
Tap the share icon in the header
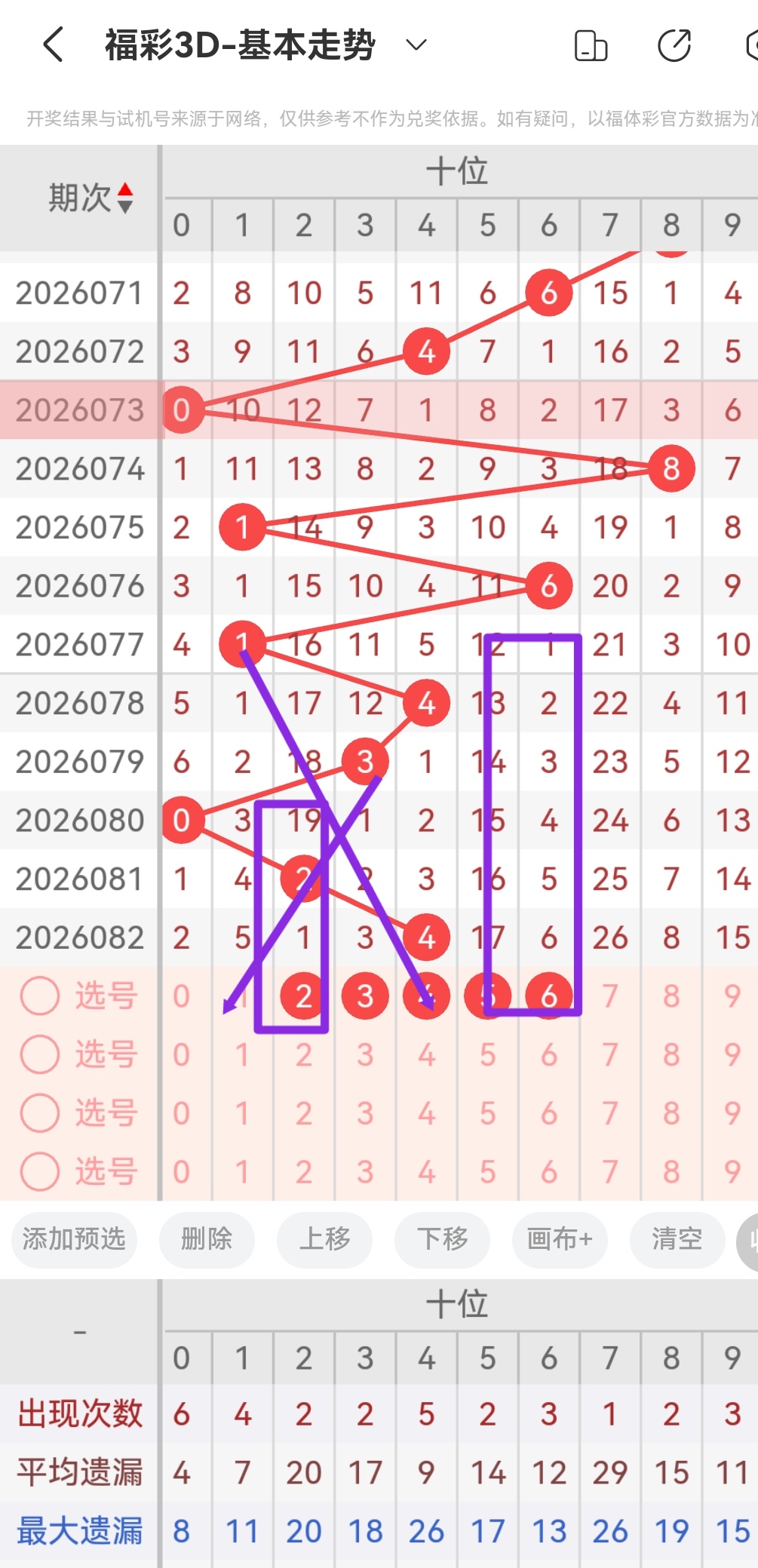tap(674, 45)
